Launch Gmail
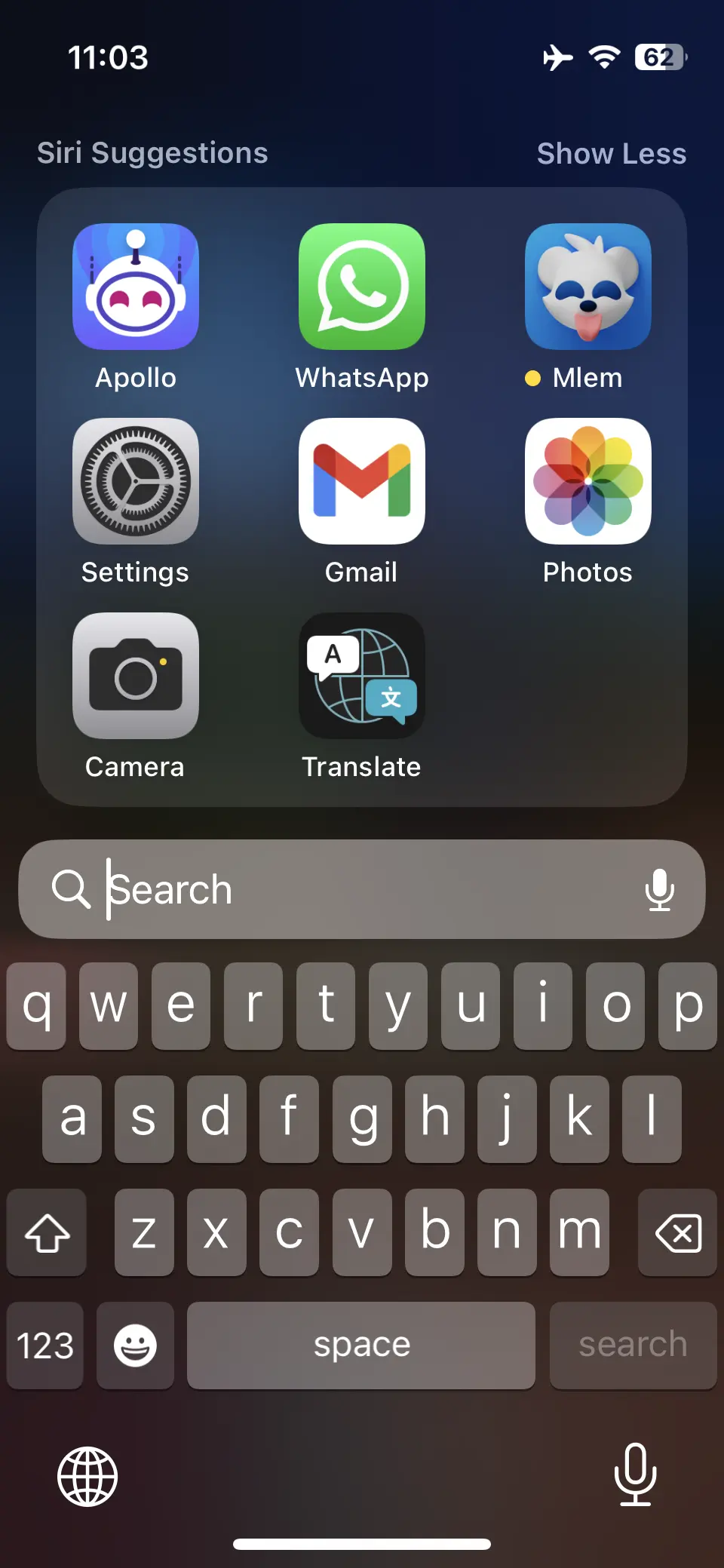This screenshot has height=1568, width=724. [362, 481]
